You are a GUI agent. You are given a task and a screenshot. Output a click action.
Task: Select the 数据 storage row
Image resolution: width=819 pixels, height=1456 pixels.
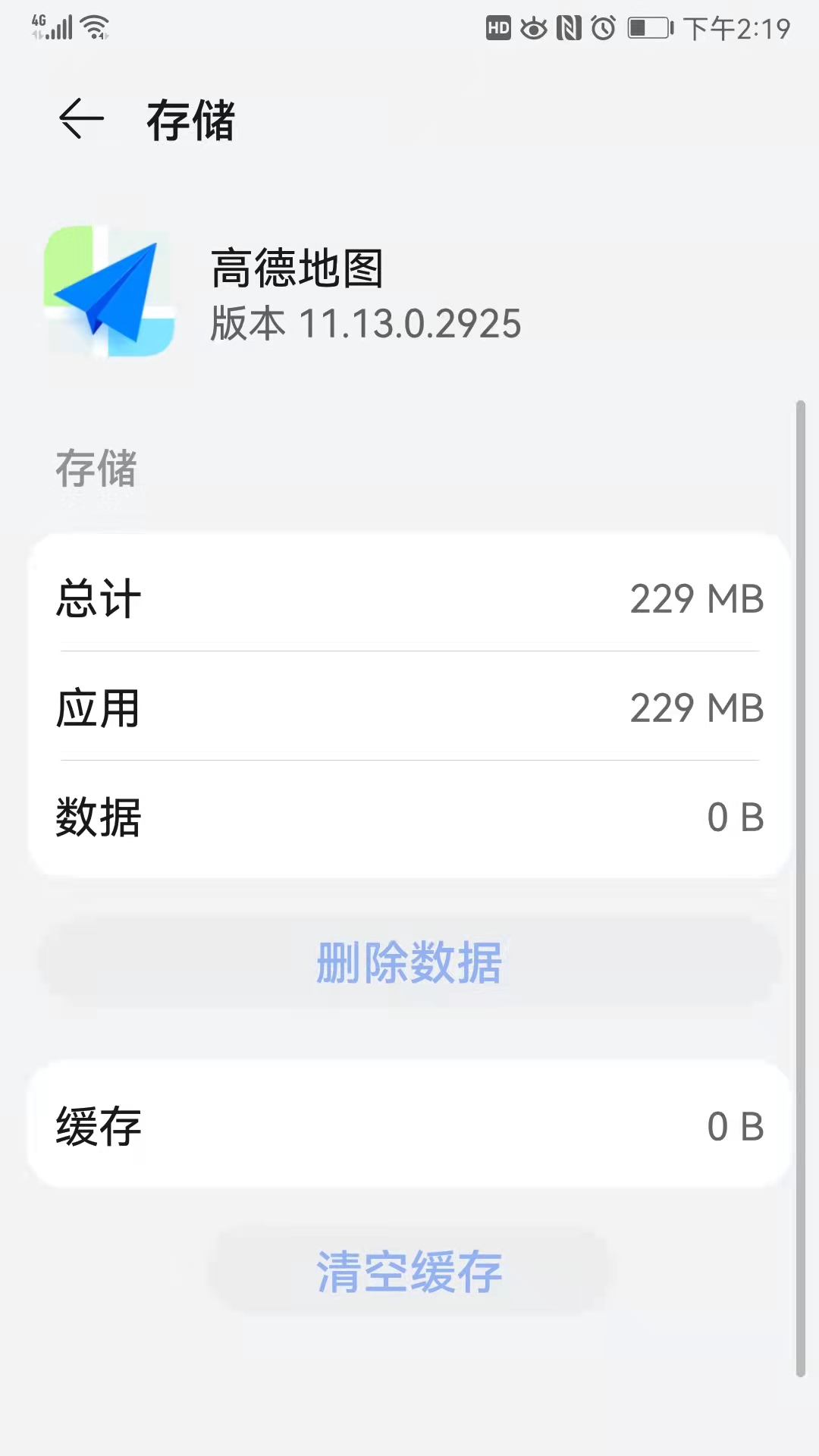click(x=409, y=817)
